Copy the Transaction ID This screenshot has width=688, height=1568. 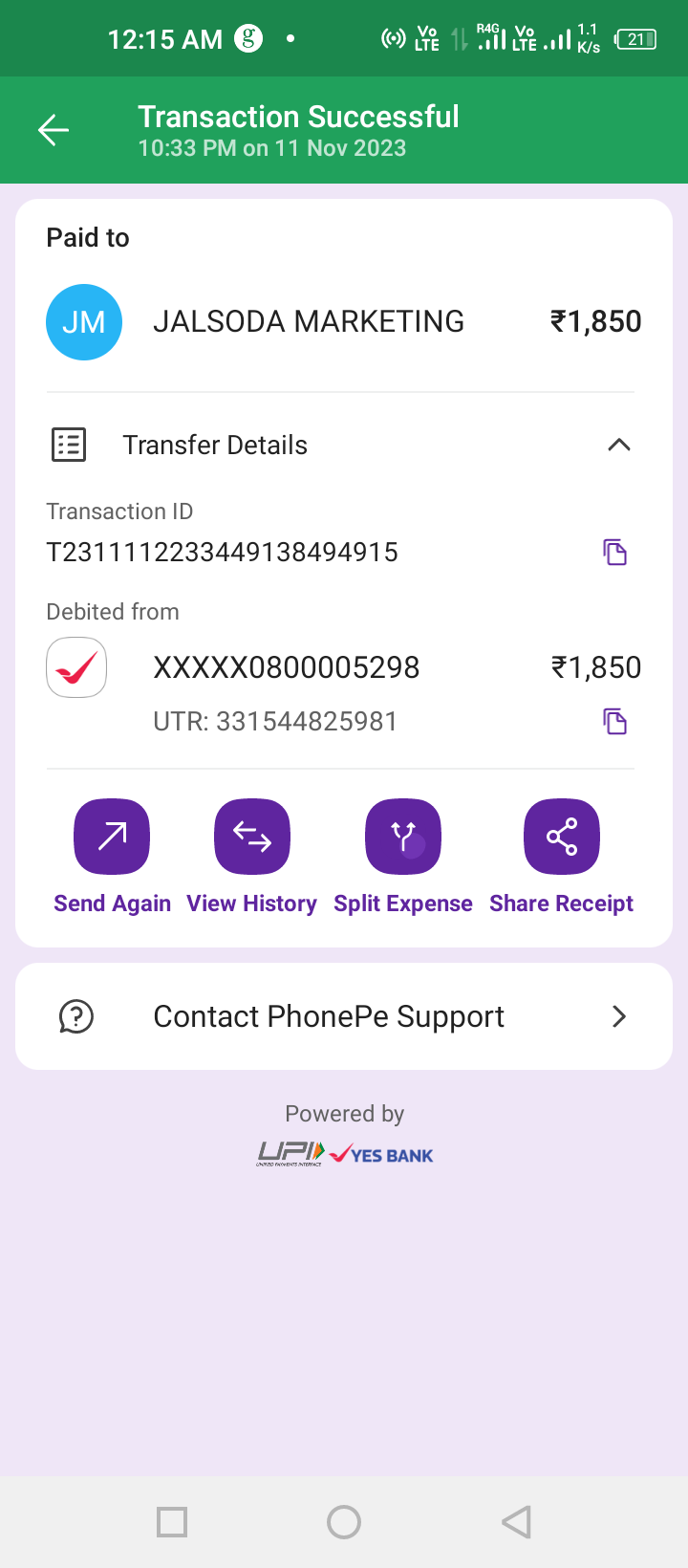(614, 553)
